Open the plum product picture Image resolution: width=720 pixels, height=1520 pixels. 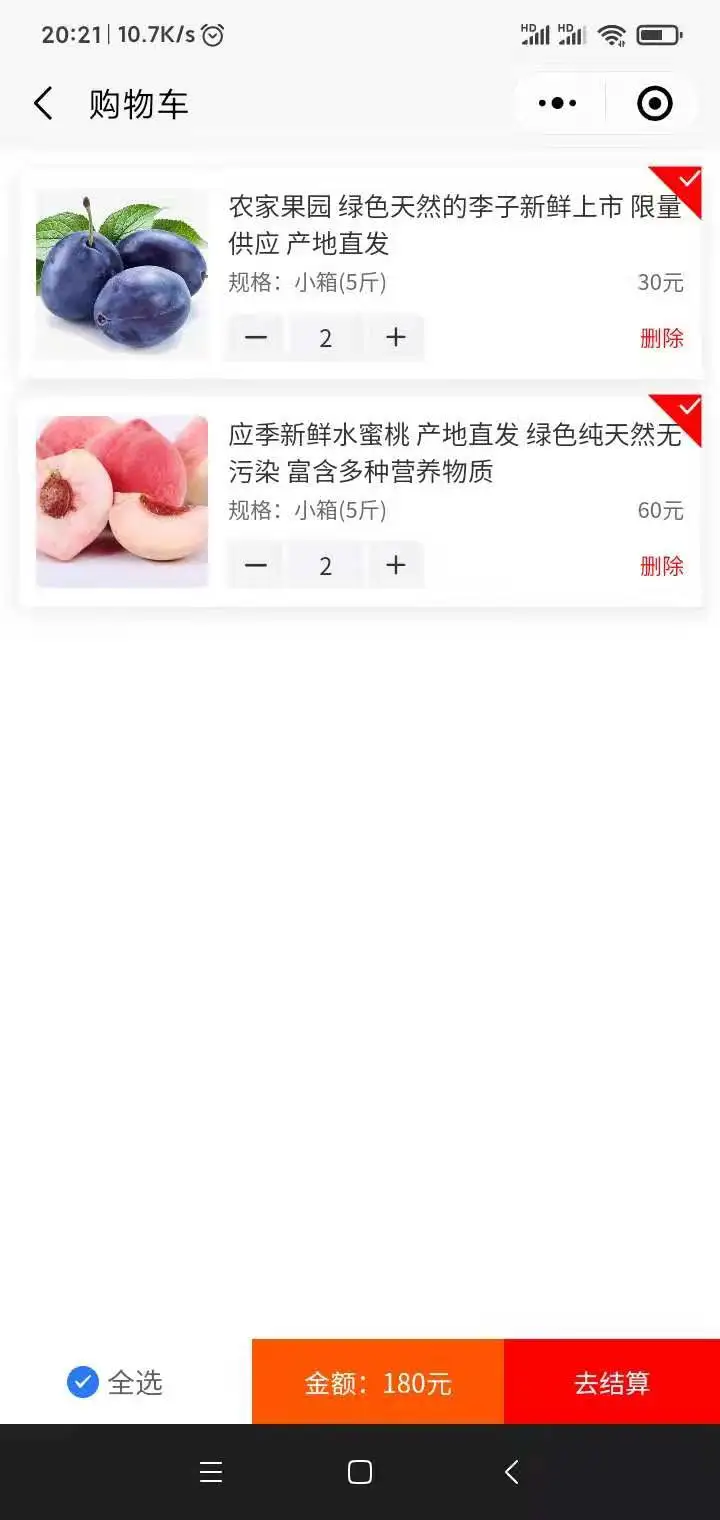pos(122,273)
